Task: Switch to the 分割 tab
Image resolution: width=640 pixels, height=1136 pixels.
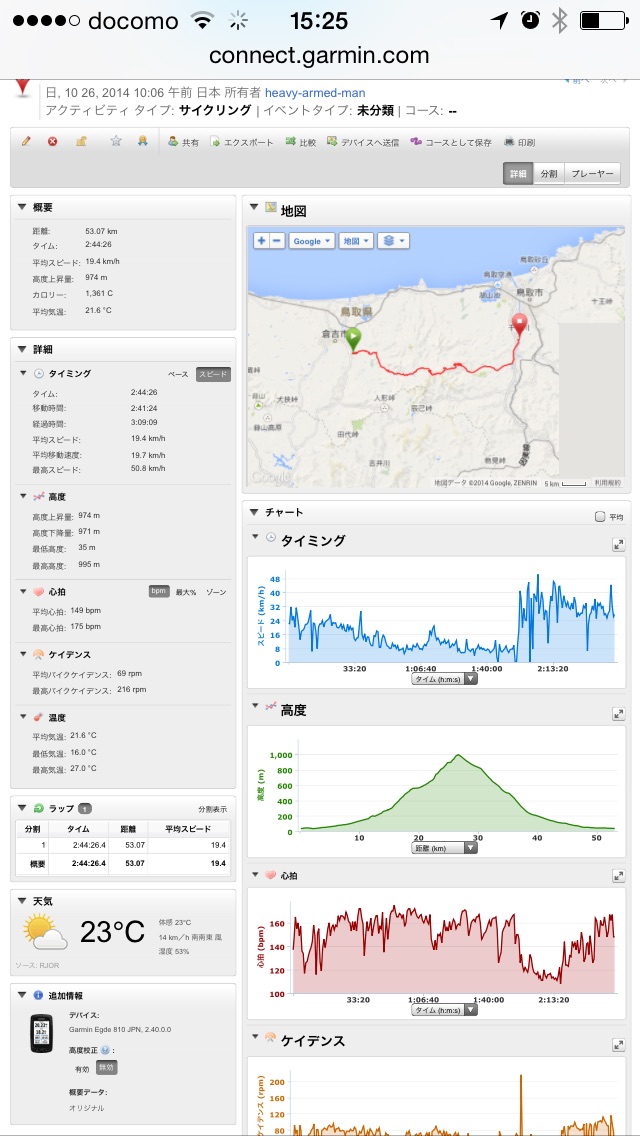Action: coord(548,173)
